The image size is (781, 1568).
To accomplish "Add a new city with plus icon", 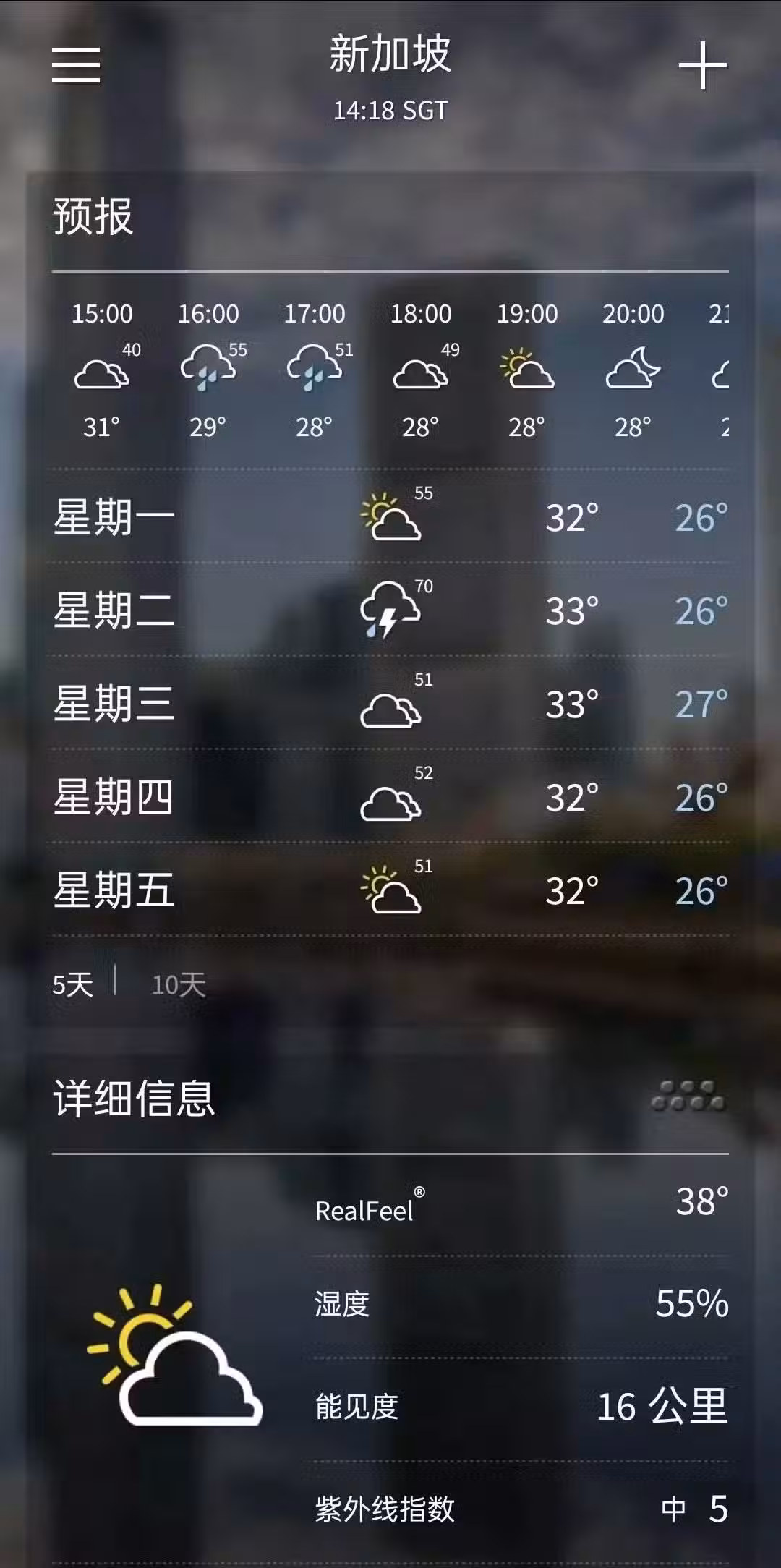I will [x=702, y=66].
